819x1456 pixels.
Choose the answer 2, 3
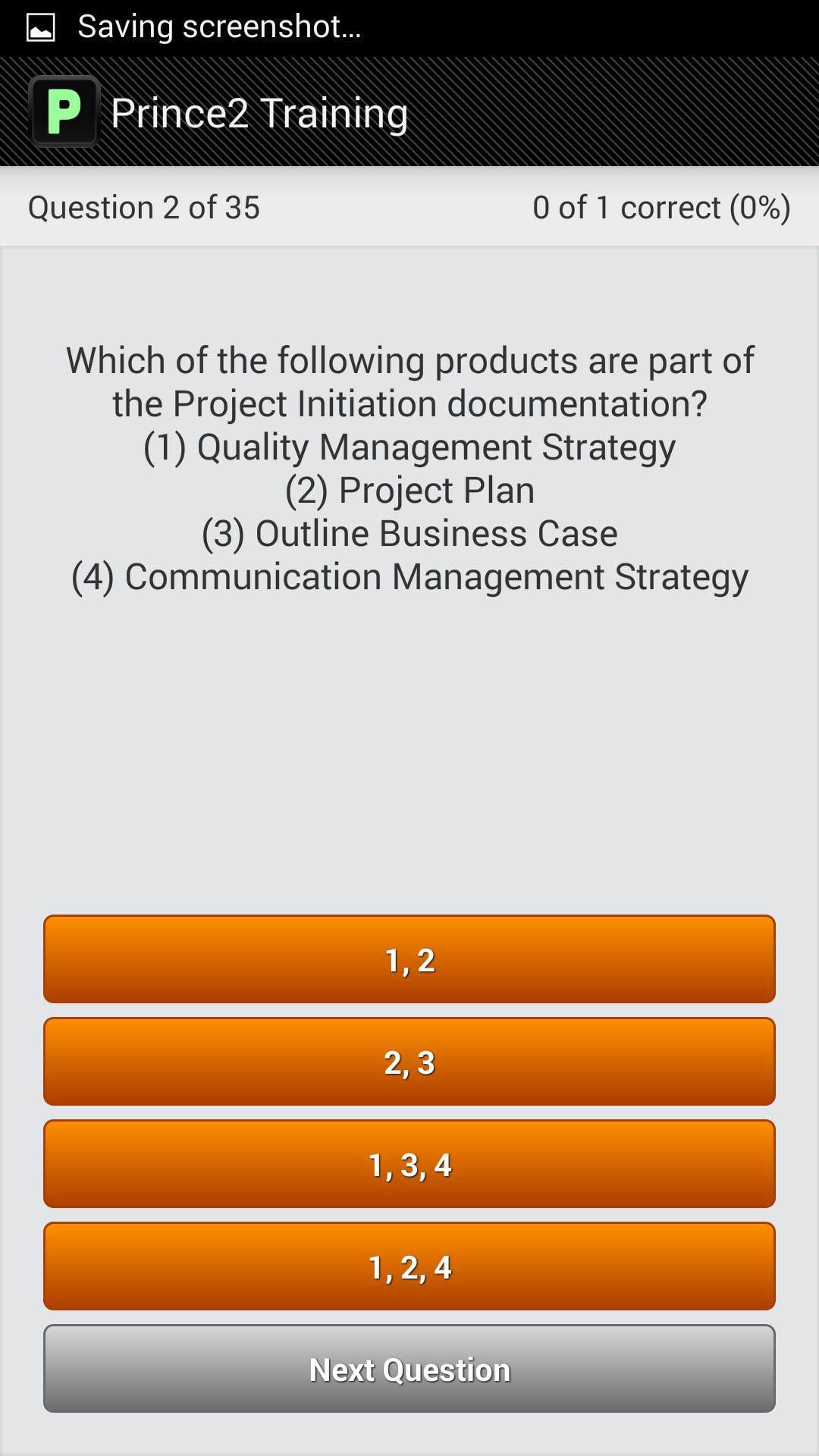(409, 1062)
